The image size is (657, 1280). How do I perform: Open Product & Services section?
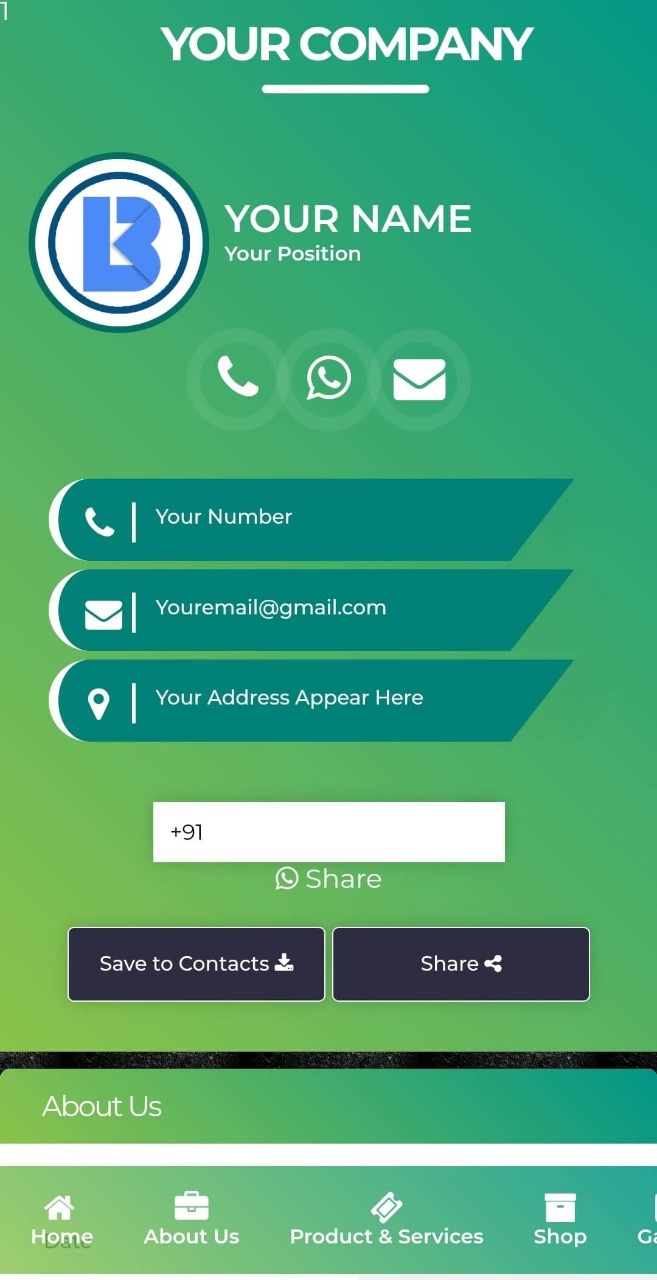pos(386,1220)
